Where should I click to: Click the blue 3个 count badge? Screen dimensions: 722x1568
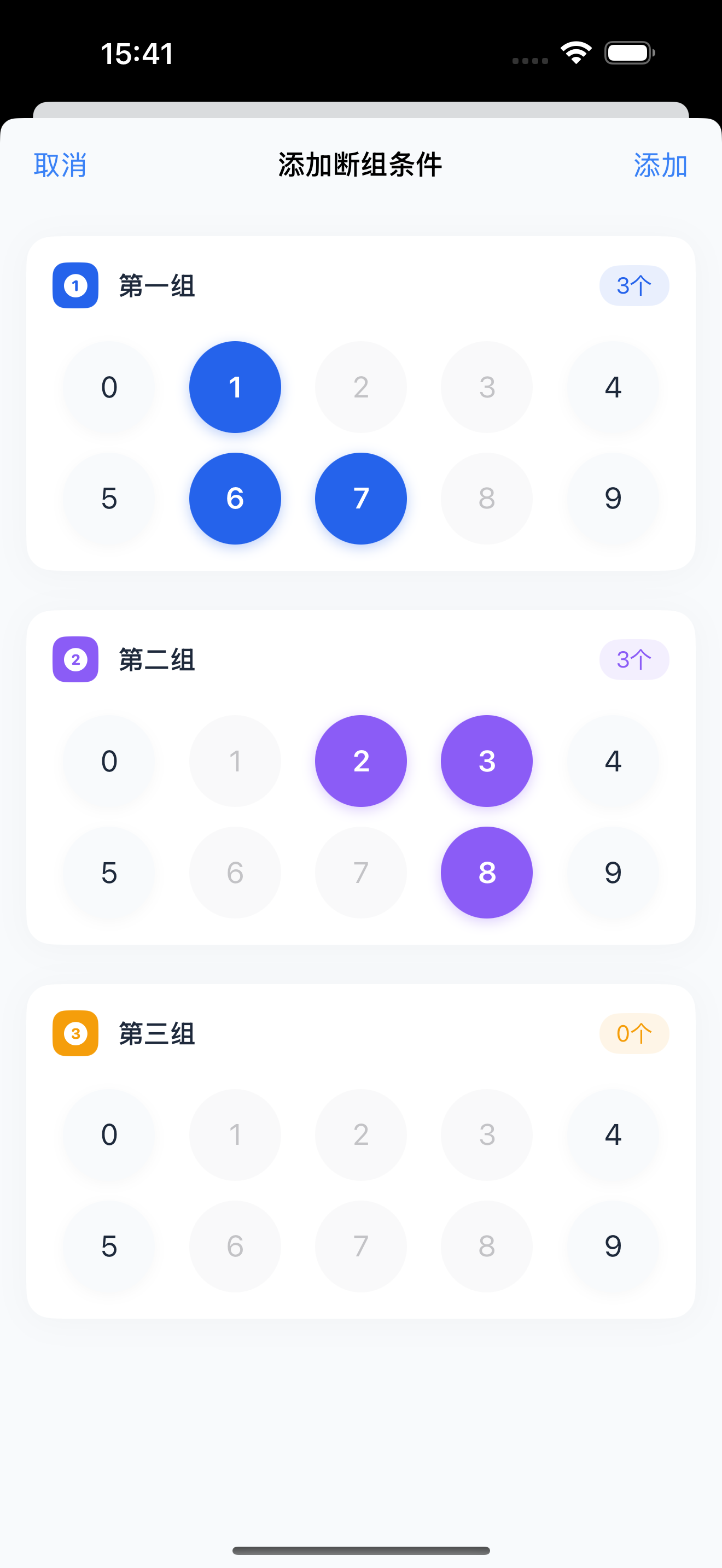click(x=634, y=285)
